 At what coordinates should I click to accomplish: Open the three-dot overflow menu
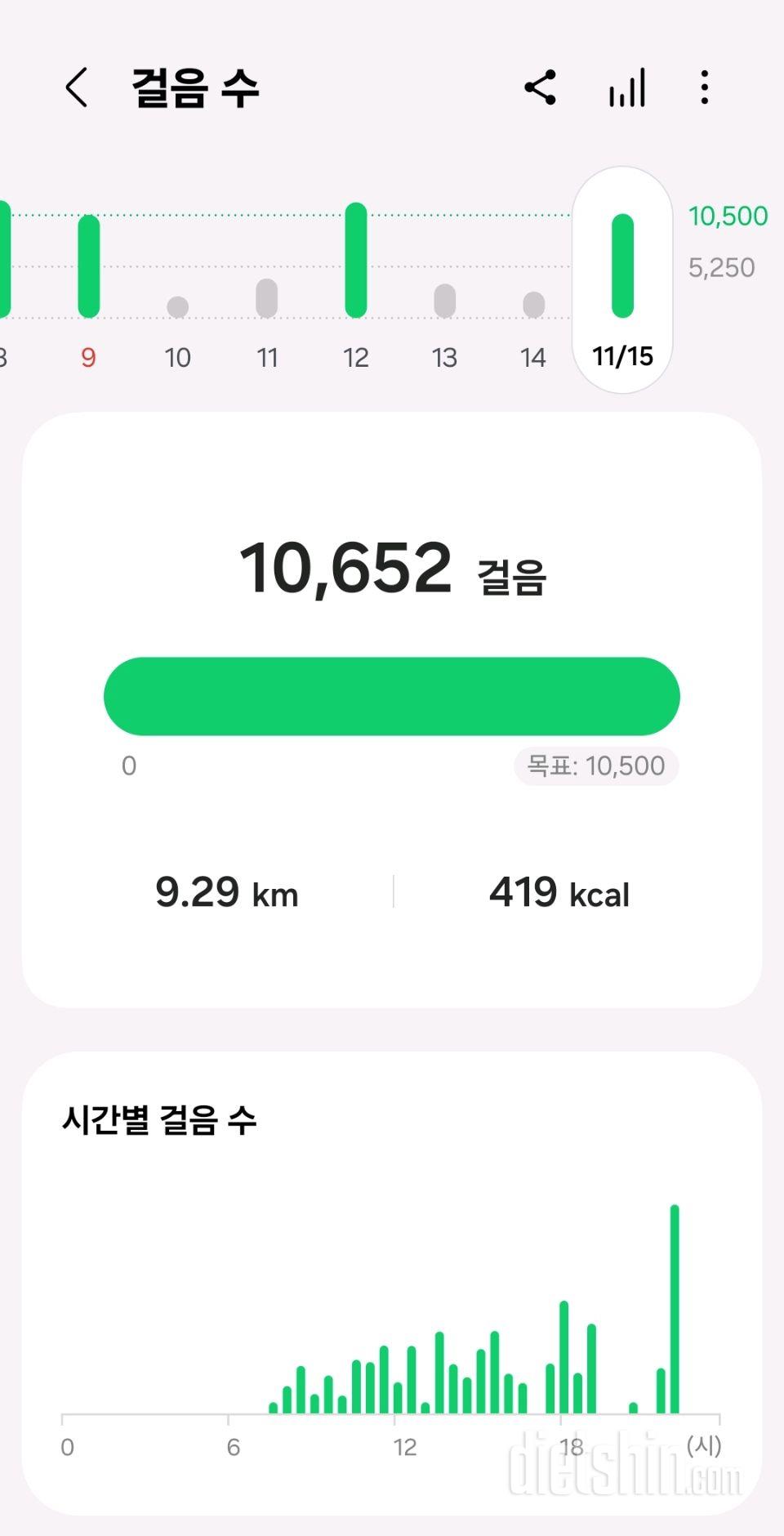tap(704, 87)
